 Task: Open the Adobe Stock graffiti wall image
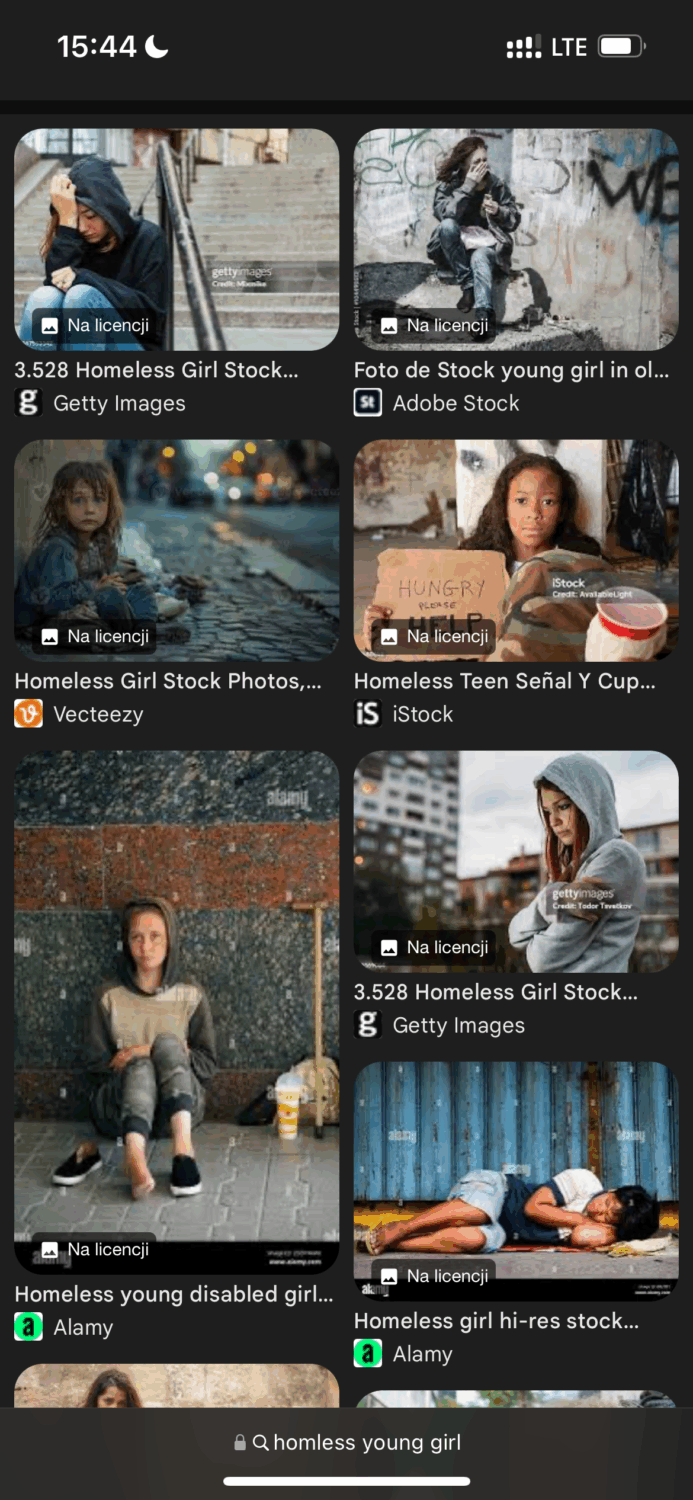coord(516,239)
